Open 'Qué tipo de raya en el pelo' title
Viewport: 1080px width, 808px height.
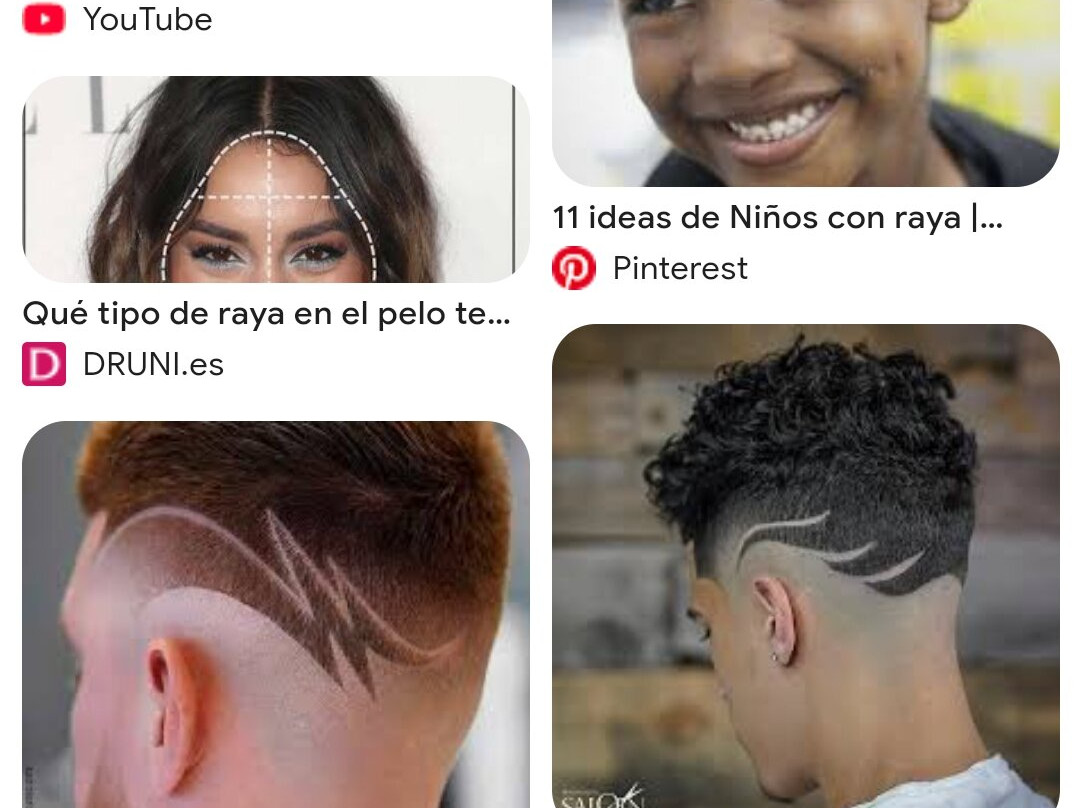[x=266, y=314]
